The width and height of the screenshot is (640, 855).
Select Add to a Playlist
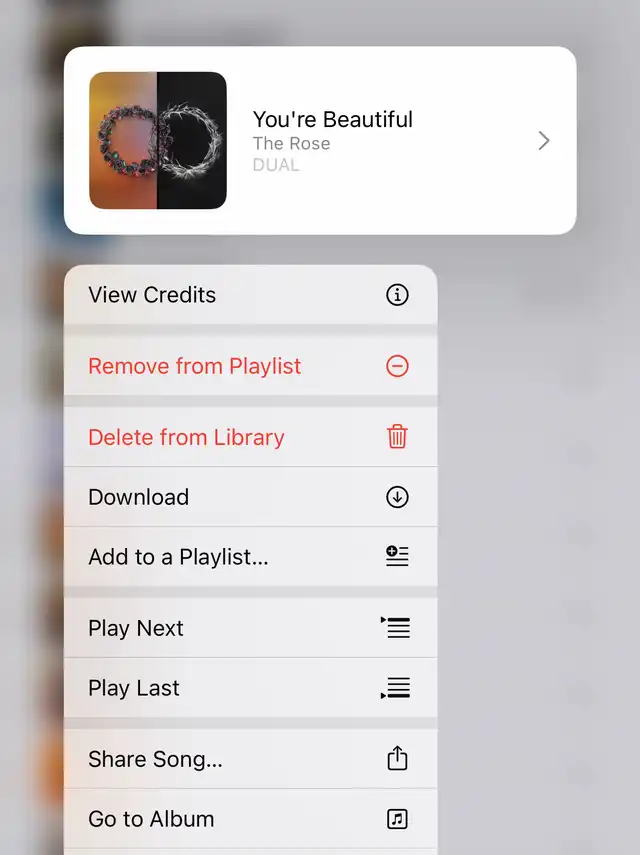[x=250, y=557]
